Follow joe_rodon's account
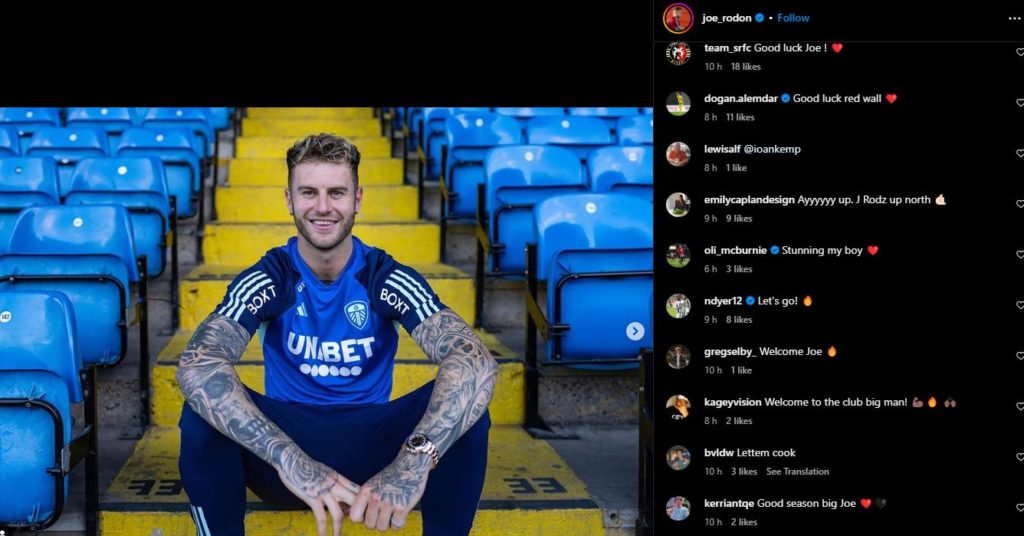The height and width of the screenshot is (536, 1024). 793,18
